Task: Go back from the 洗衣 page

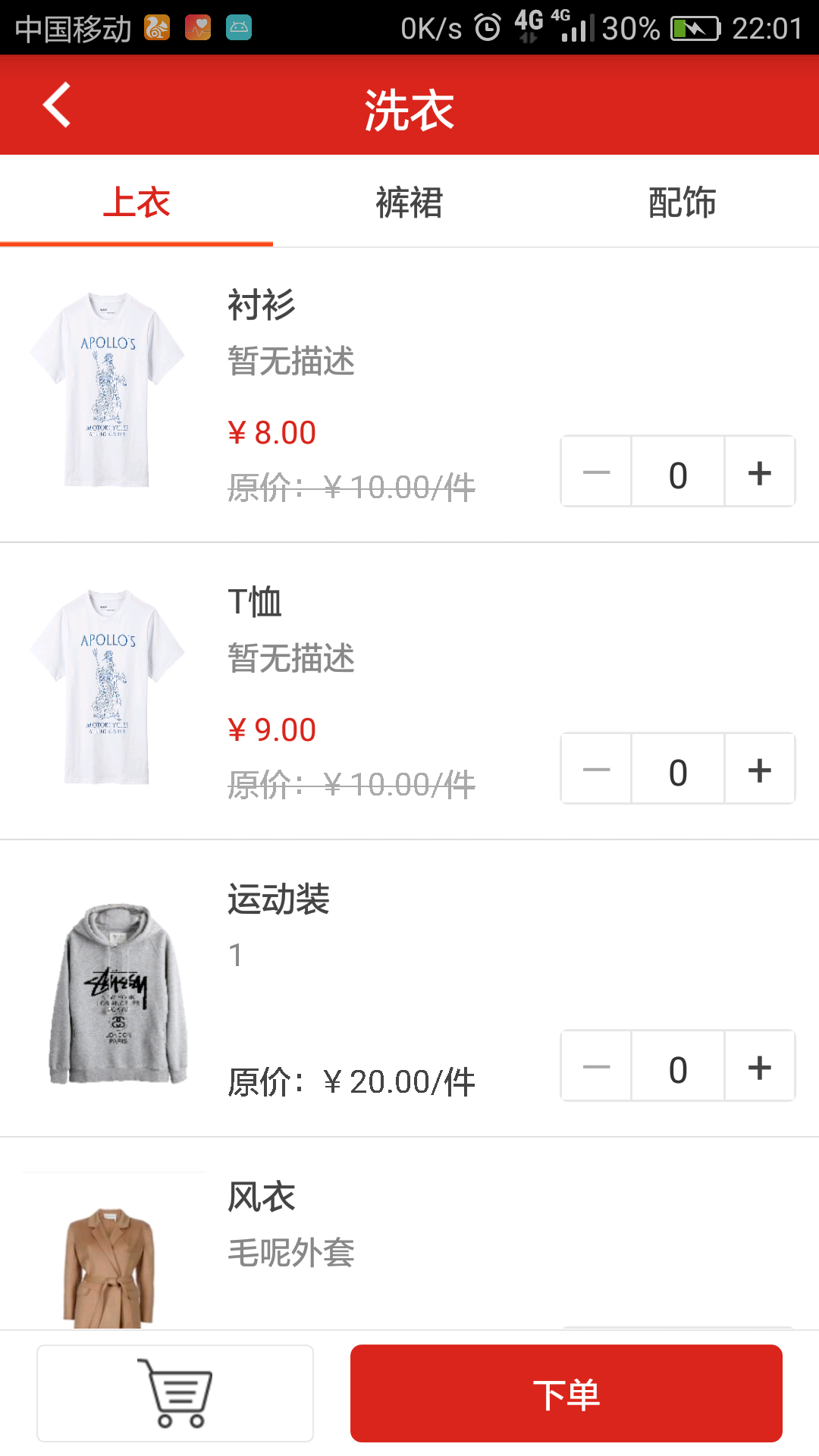Action: (57, 105)
